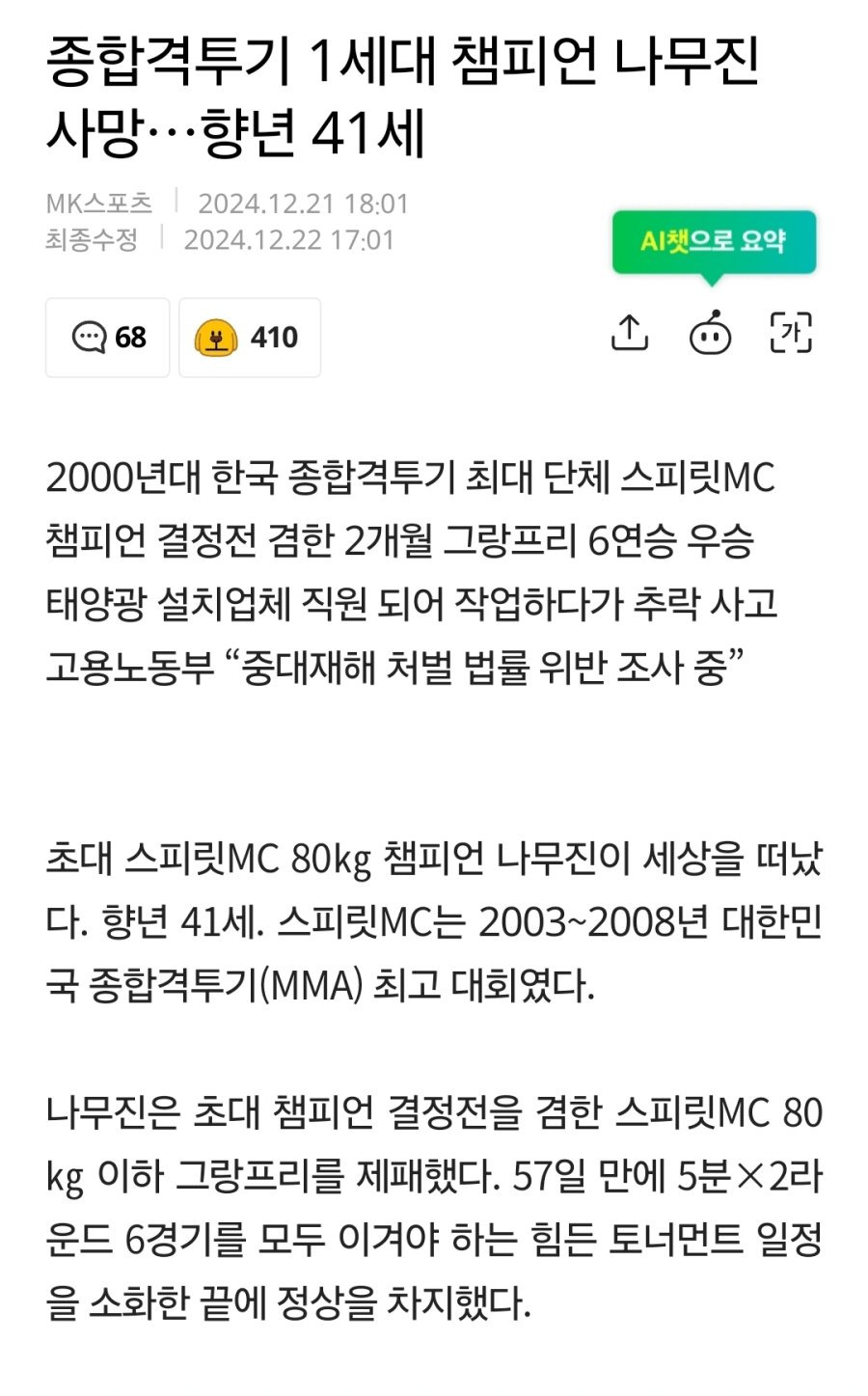Open the AI chat summary bot icon
The height and width of the screenshot is (1396, 868).
[711, 334]
